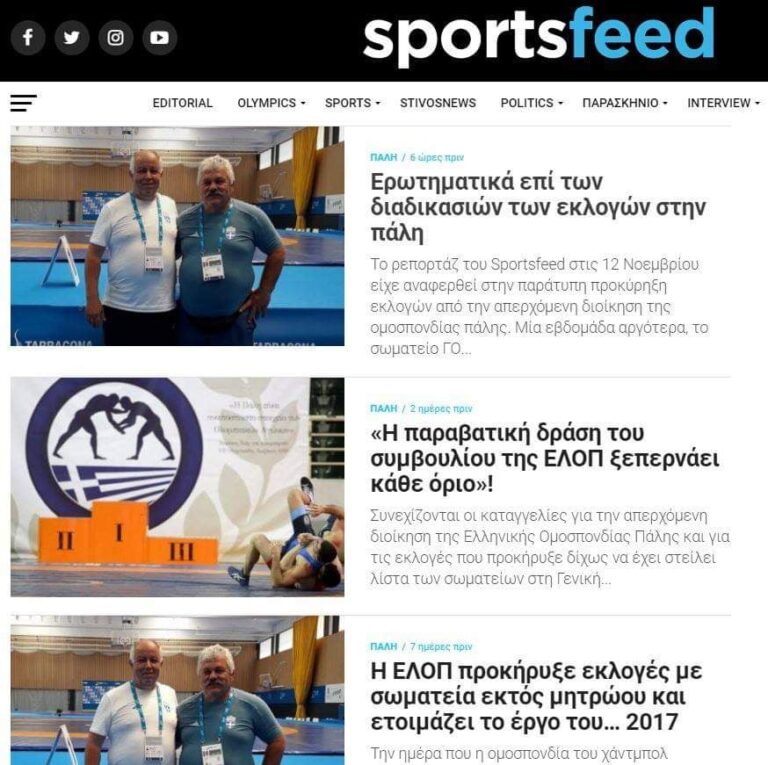Visit the Instagram profile icon
Image resolution: width=768 pixels, height=765 pixels.
point(116,38)
